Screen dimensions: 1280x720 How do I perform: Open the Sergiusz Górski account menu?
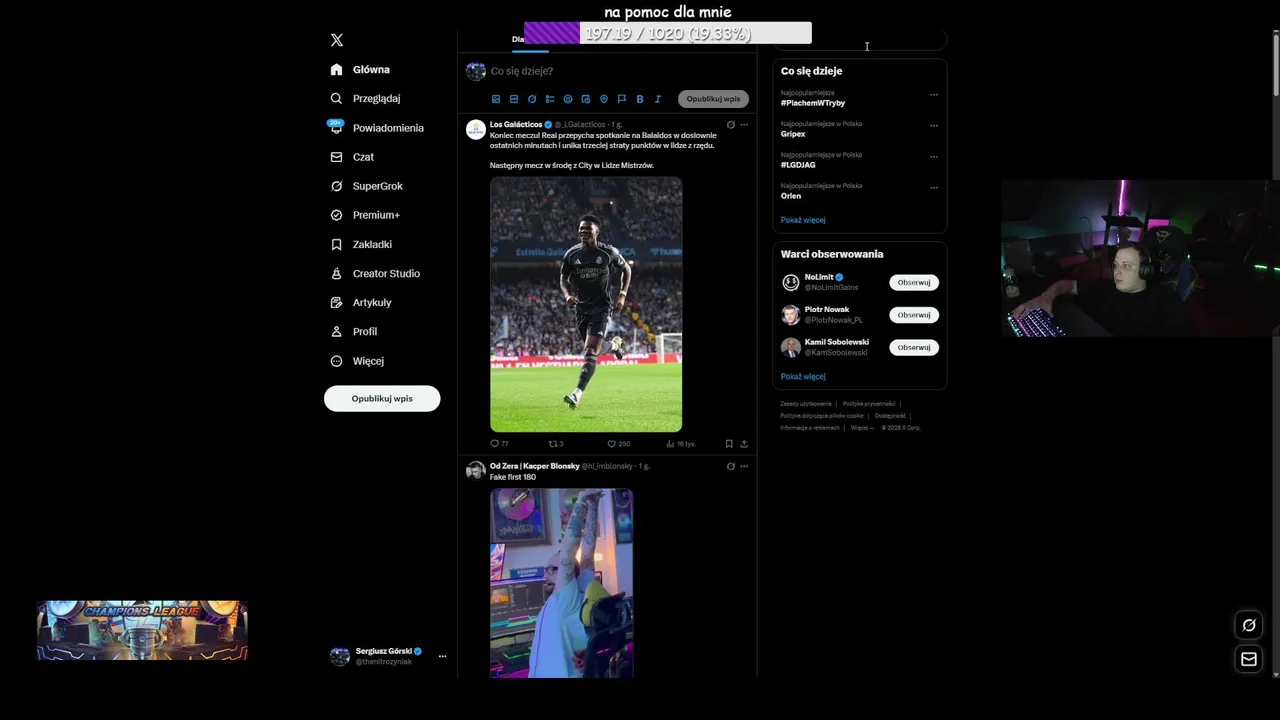click(442, 656)
